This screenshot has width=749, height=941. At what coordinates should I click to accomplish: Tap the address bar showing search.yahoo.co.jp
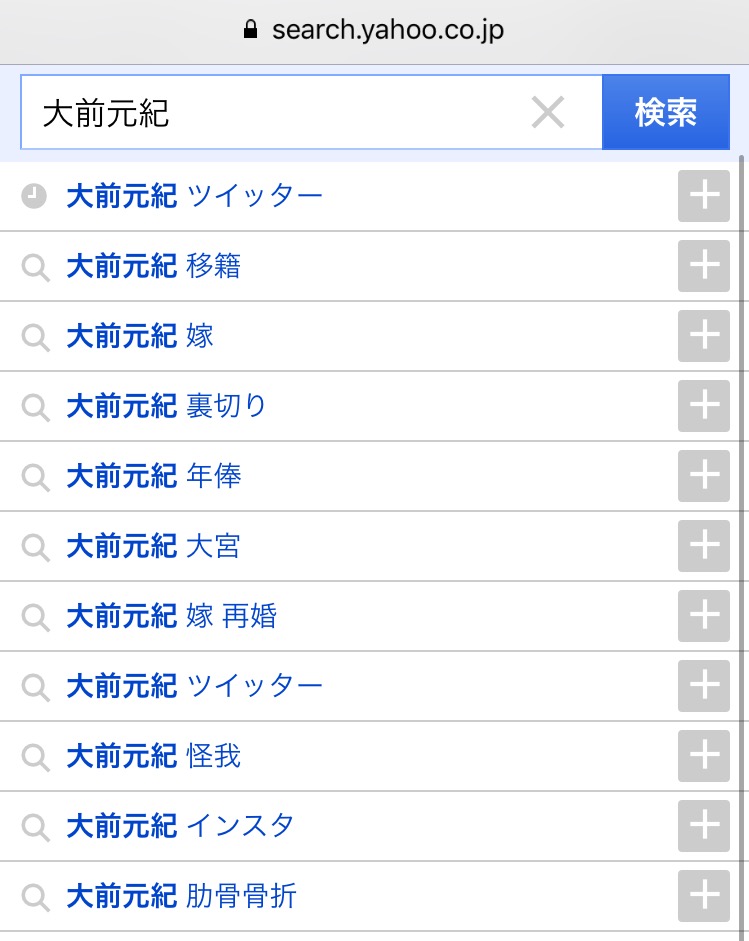click(x=374, y=30)
